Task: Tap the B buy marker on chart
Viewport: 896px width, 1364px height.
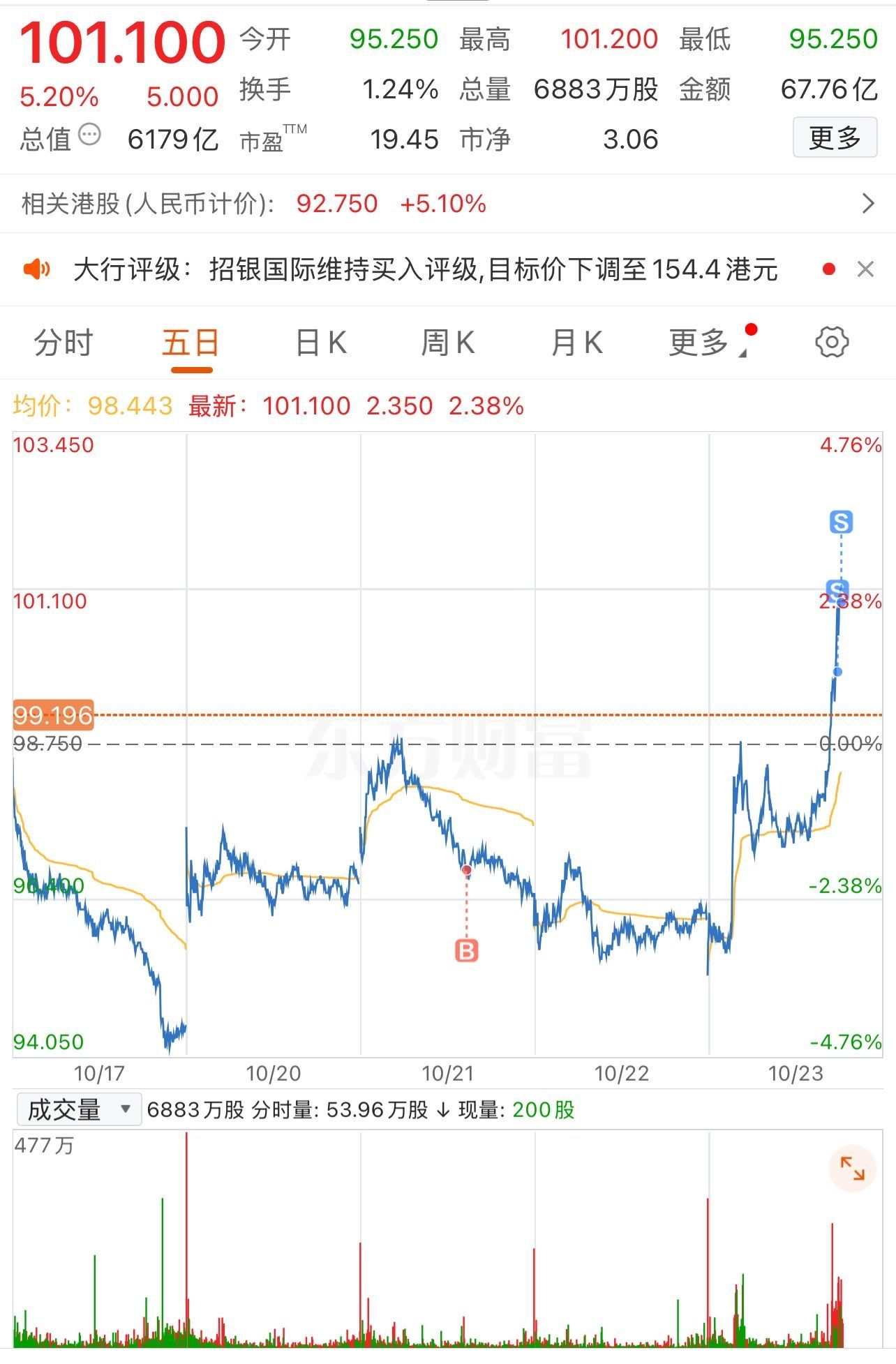Action: 467,950
